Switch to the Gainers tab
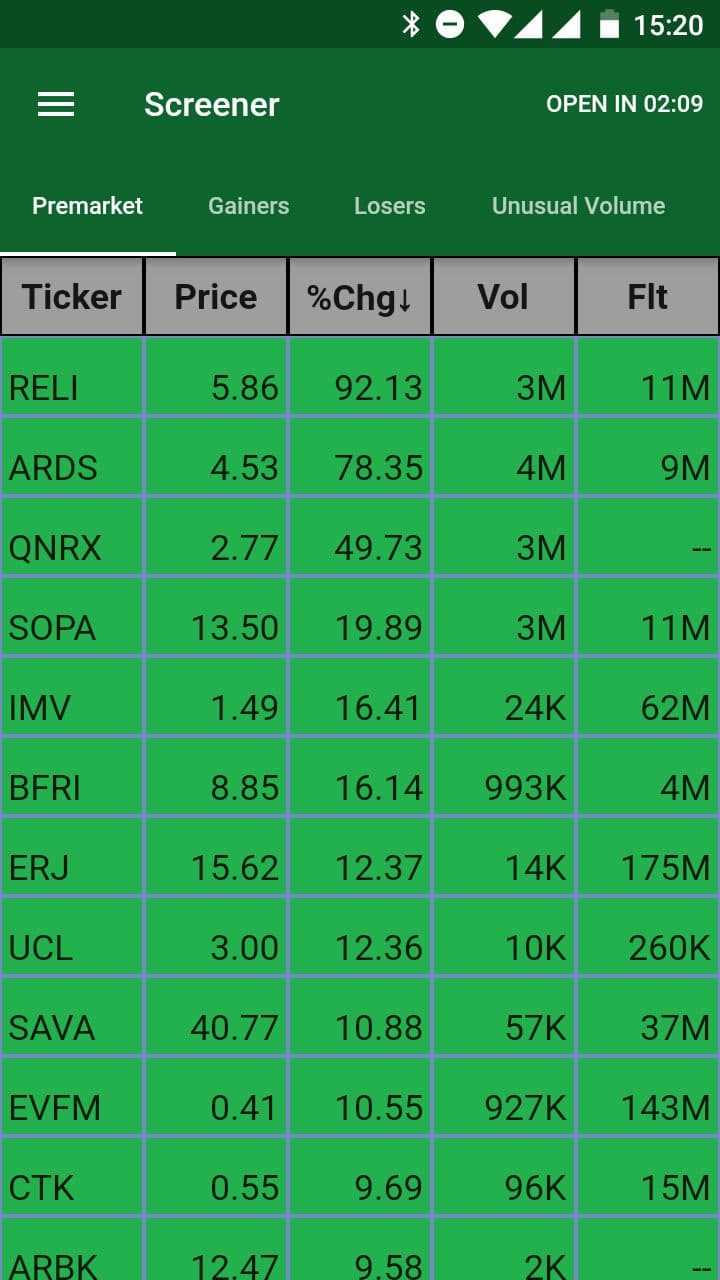Screen dimensions: 720x1280 click(x=248, y=206)
